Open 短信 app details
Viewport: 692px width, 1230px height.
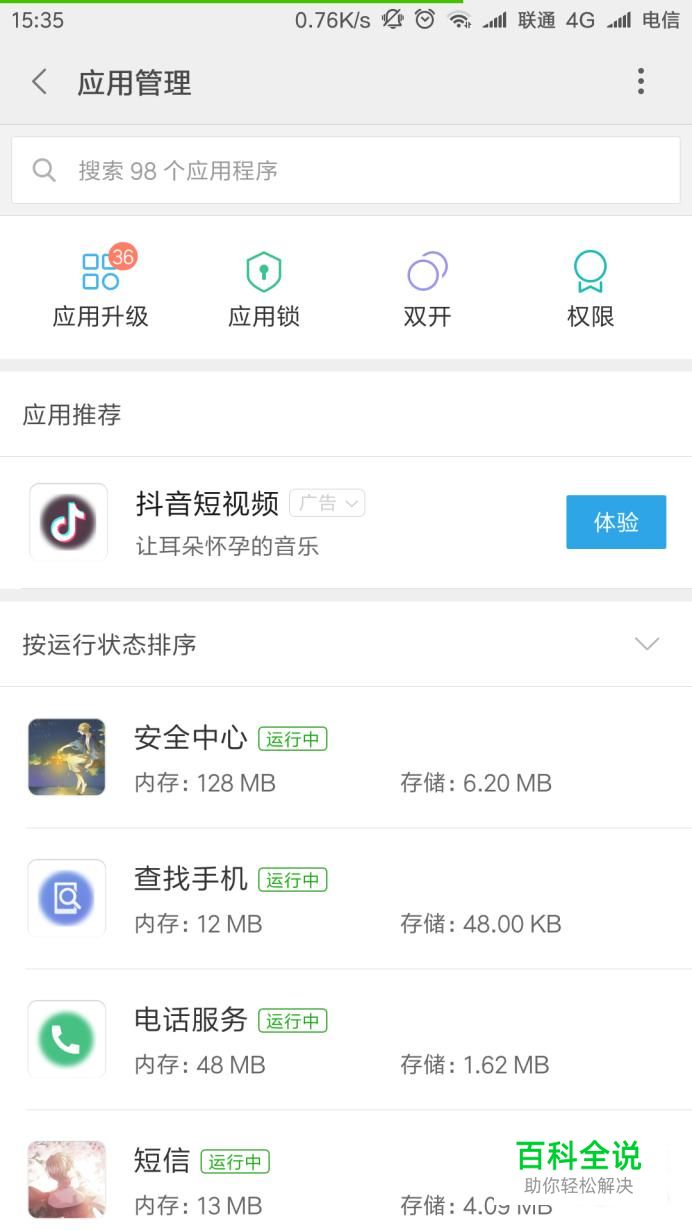pyautogui.click(x=300, y=1178)
